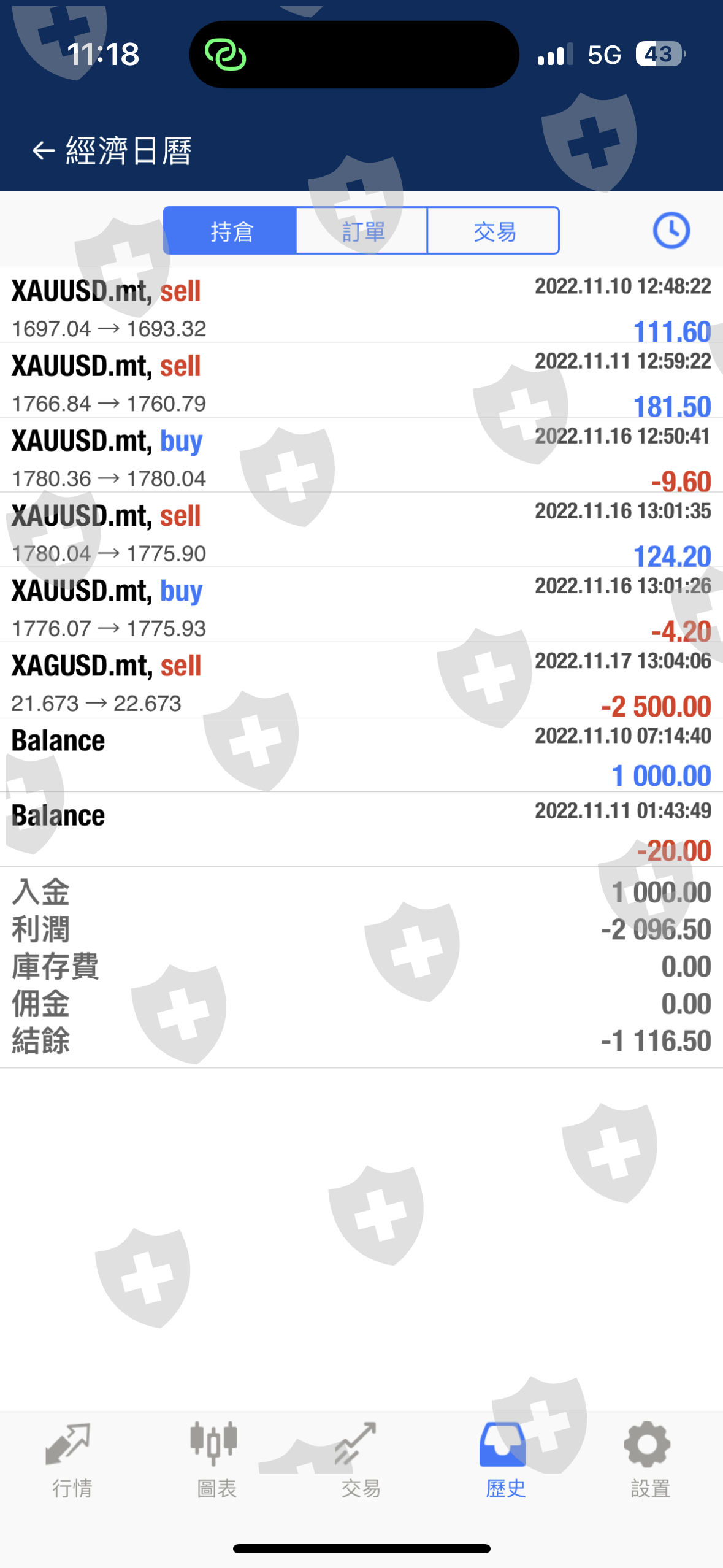This screenshot has height=1568, width=723.
Task: Expand the XAUUSD sell trade with profit 181.50
Action: click(361, 380)
